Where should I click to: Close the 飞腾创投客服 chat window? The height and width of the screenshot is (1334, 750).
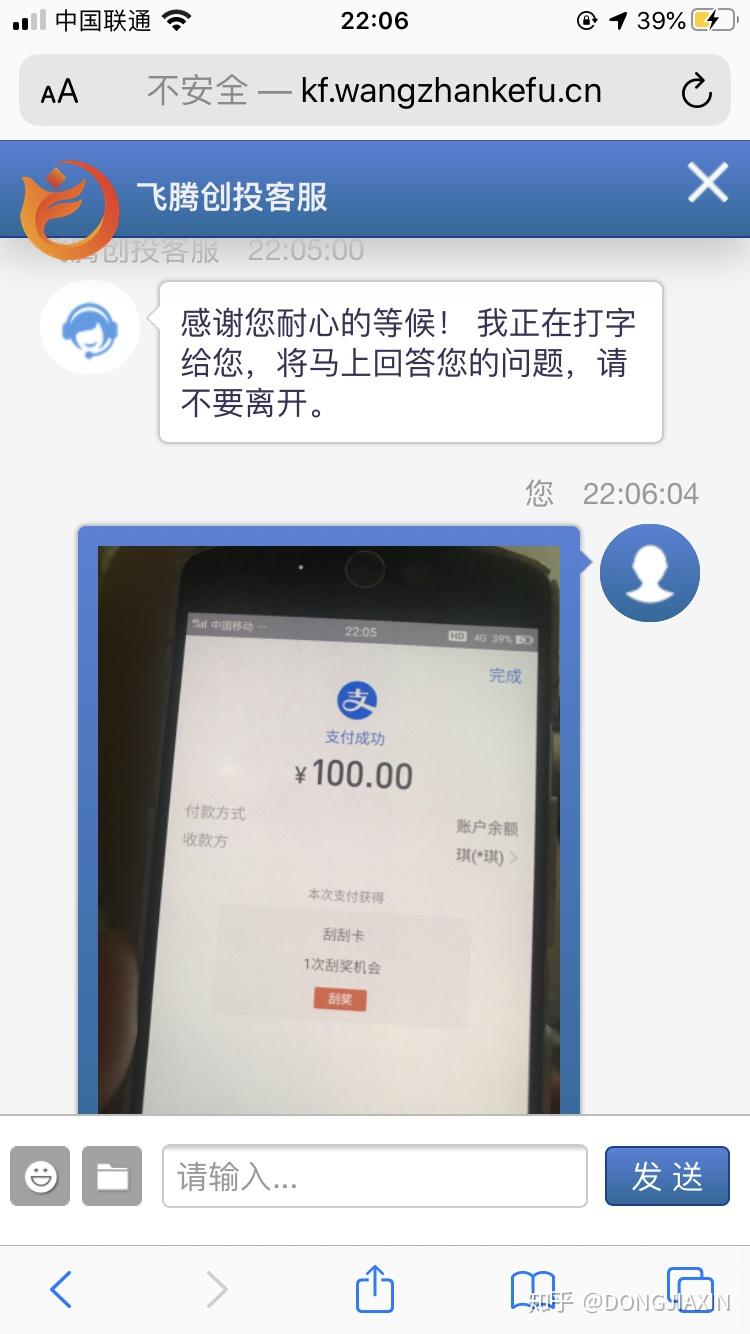tap(708, 183)
